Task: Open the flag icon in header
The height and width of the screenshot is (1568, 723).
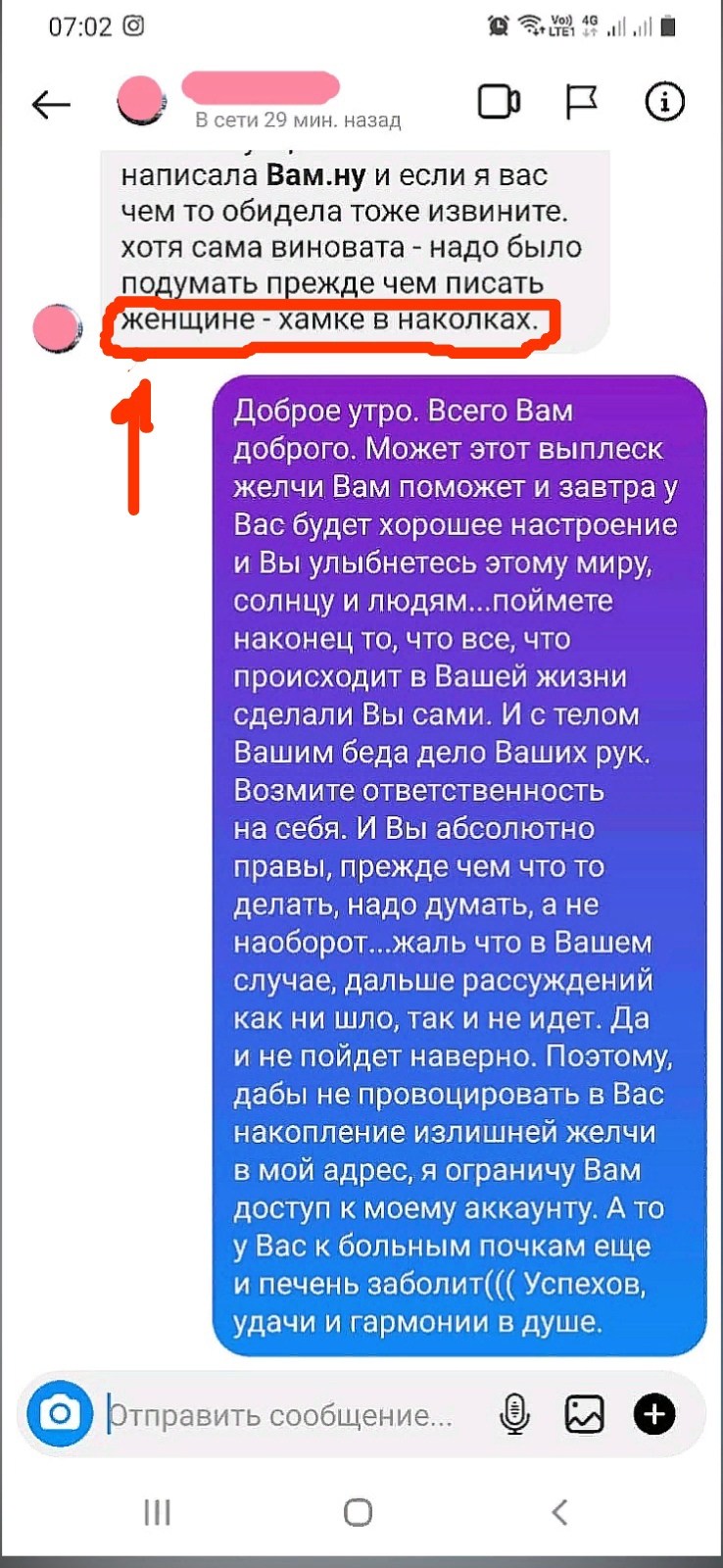Action: click(x=582, y=102)
